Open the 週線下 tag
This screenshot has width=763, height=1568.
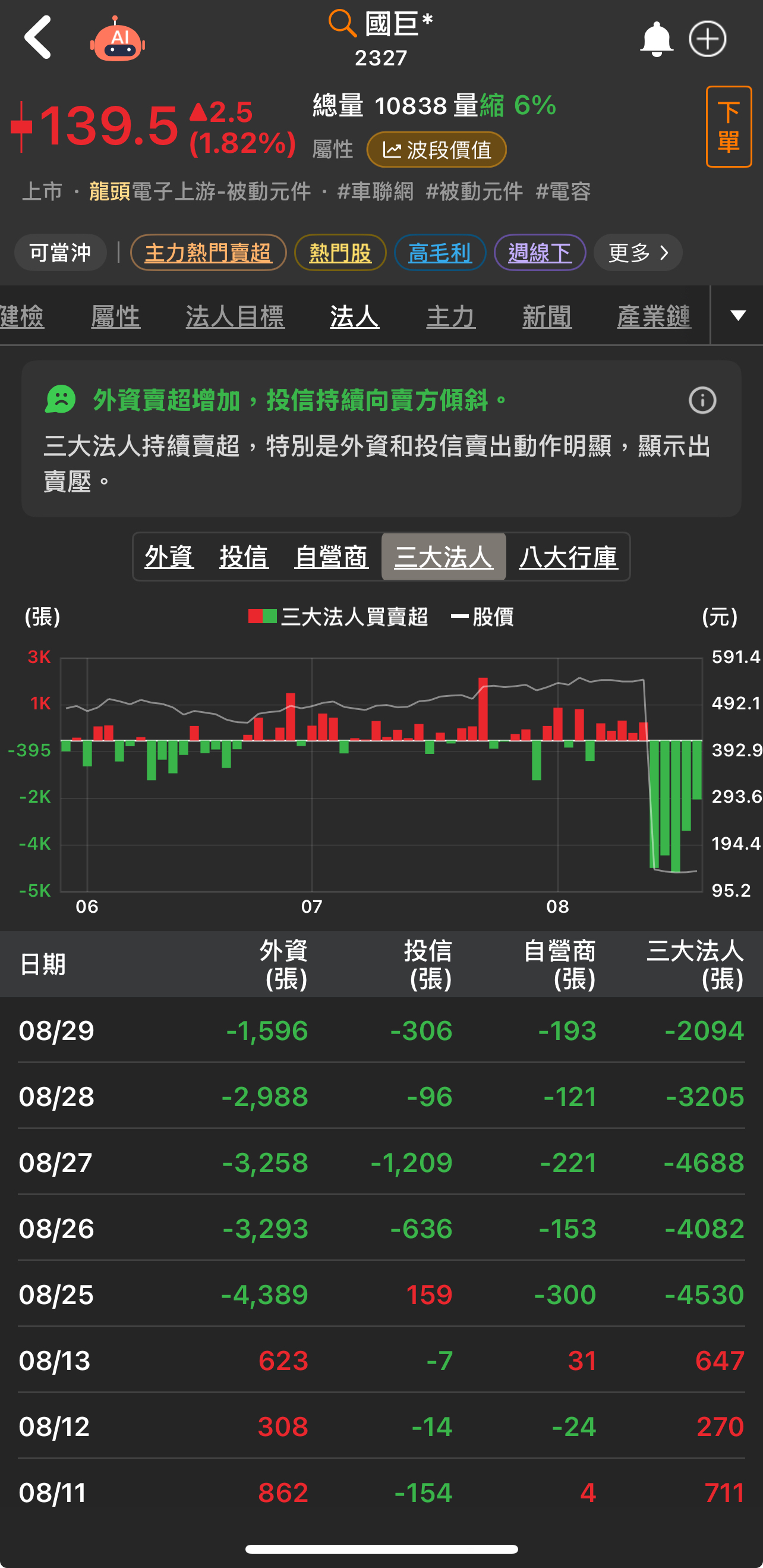coord(540,253)
